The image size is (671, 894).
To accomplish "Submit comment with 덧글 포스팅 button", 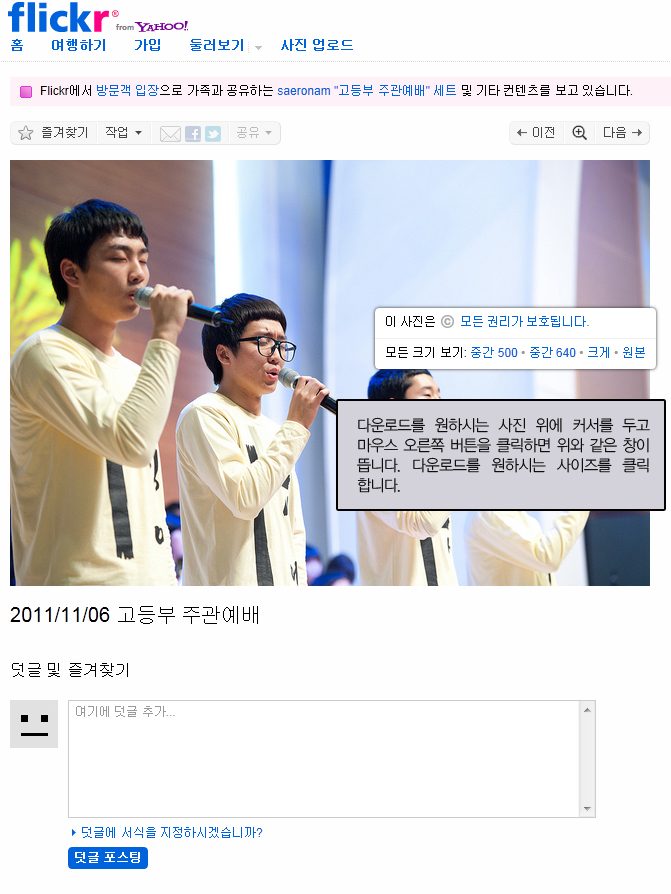I will [x=108, y=858].
